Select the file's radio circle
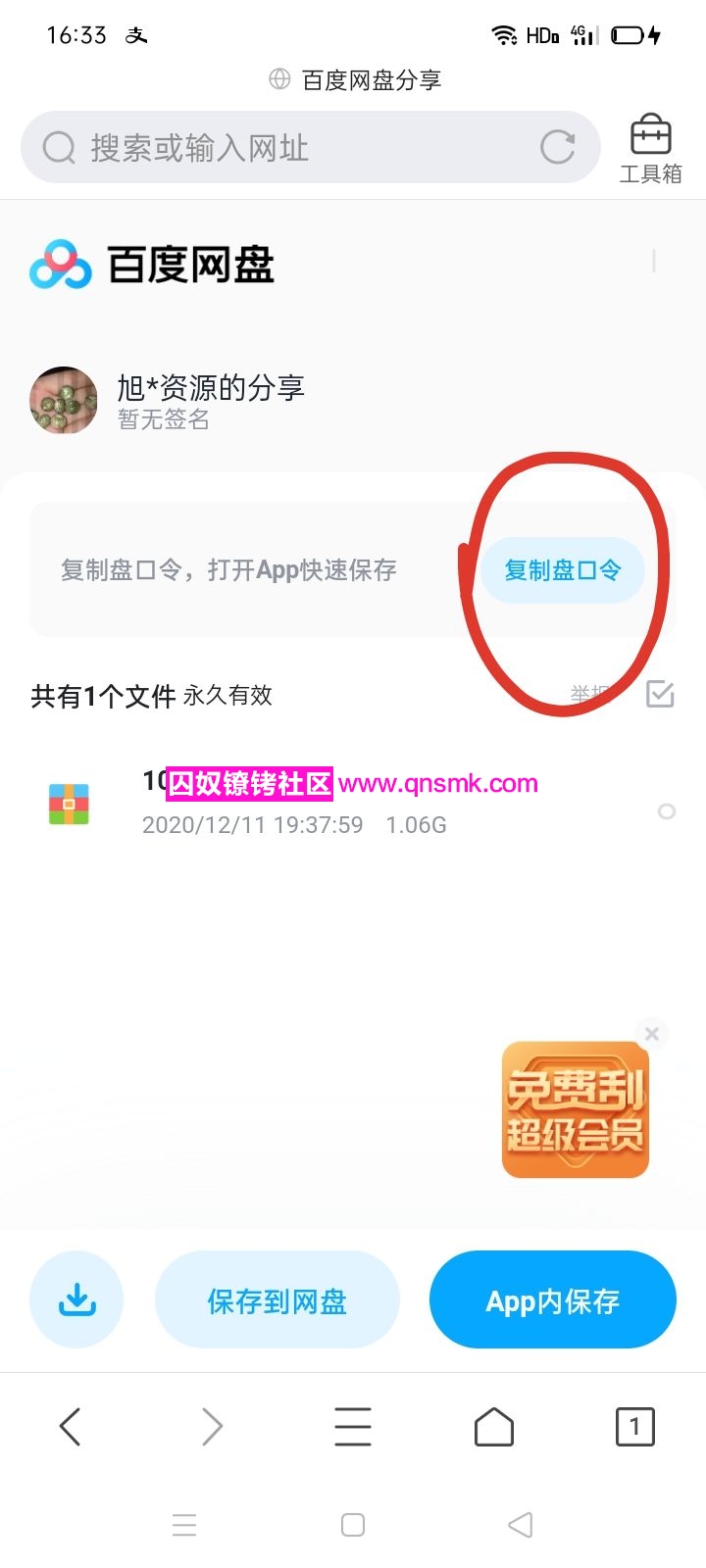Screen dimensions: 706x1568 point(667,811)
